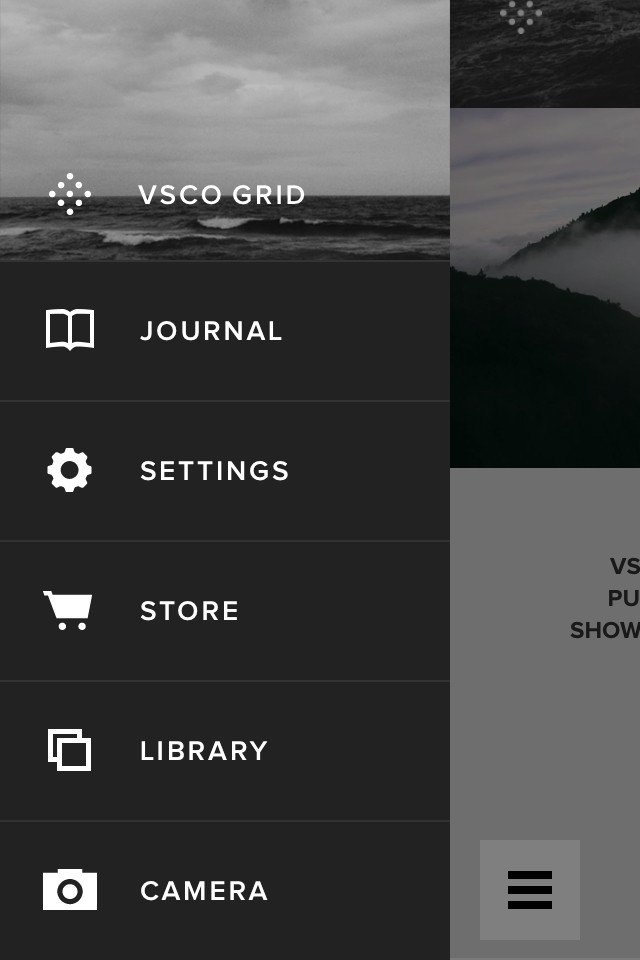Open the Store
This screenshot has width=640, height=960.
190,611
